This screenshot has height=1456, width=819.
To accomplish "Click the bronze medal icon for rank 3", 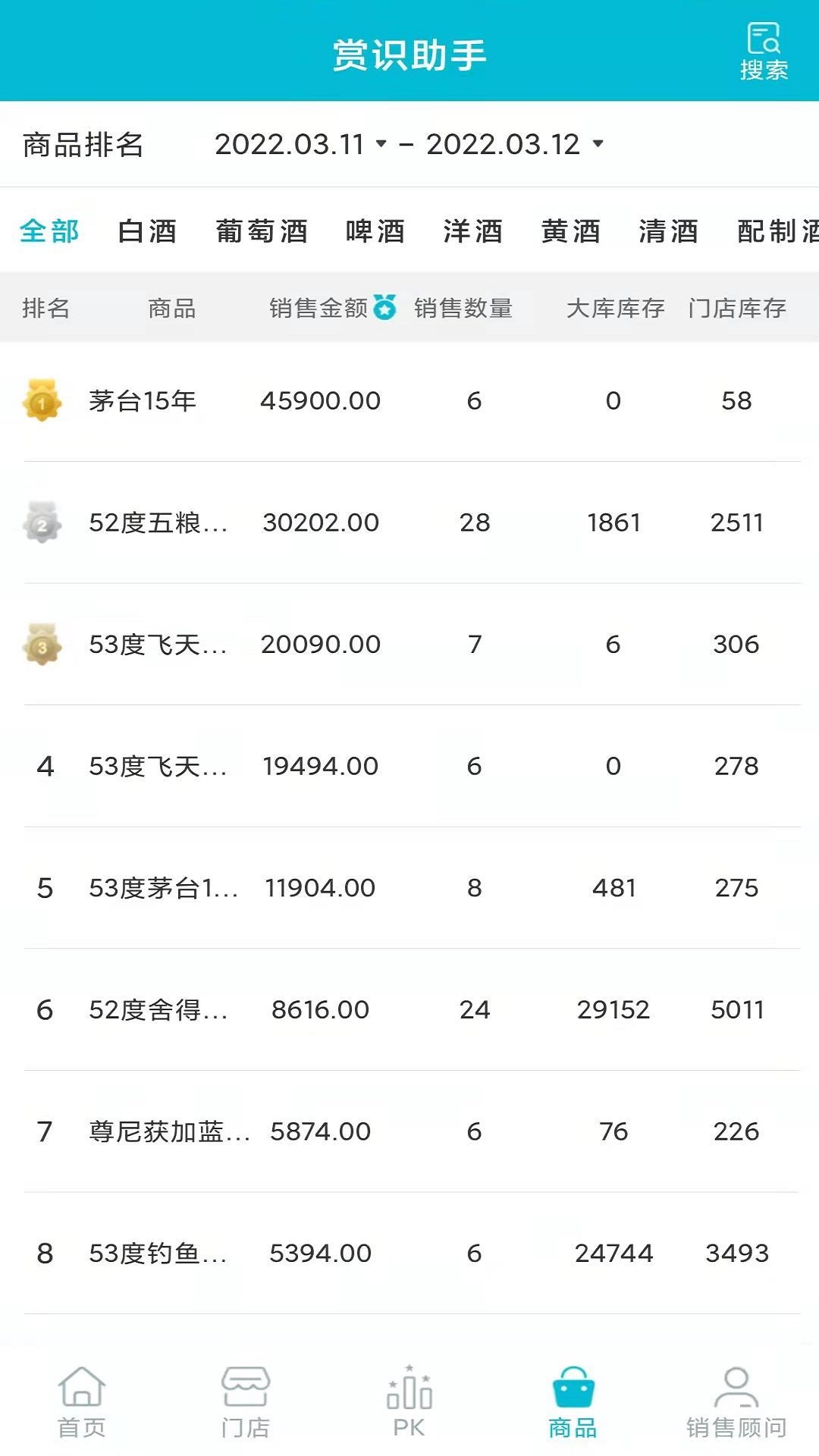I will pos(43,644).
